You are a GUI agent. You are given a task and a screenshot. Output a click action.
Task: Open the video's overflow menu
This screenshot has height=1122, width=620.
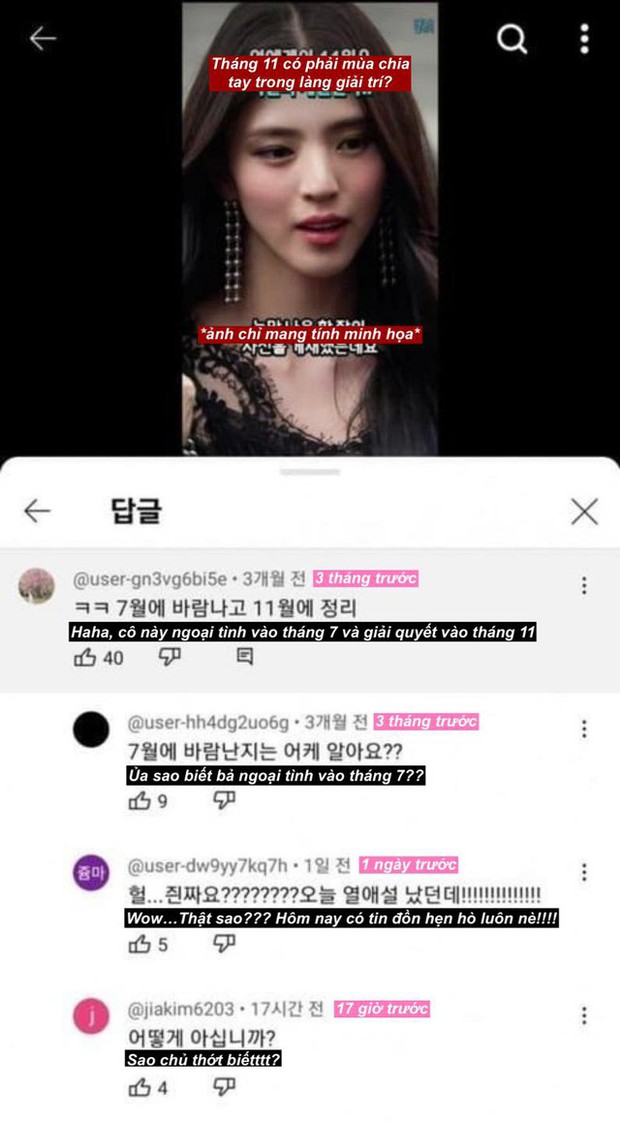coord(584,38)
